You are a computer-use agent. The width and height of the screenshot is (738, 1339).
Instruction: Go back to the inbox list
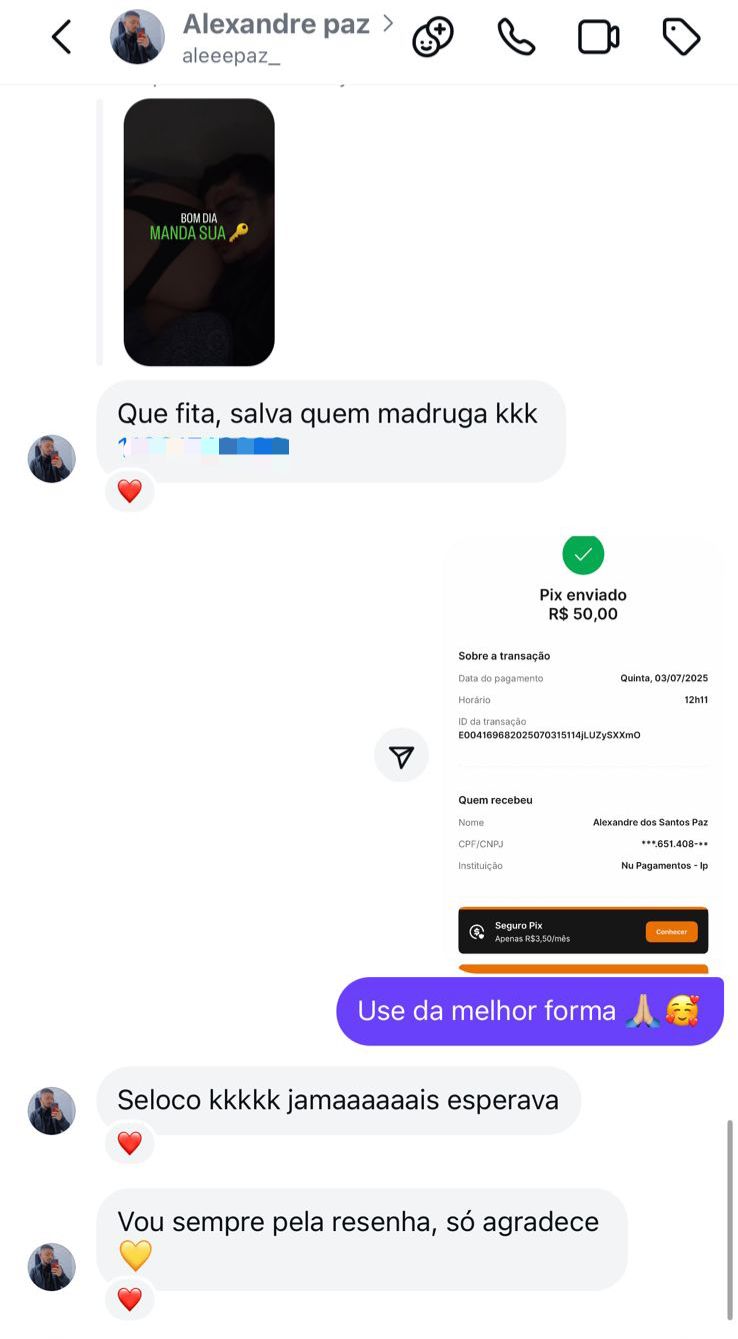(62, 38)
